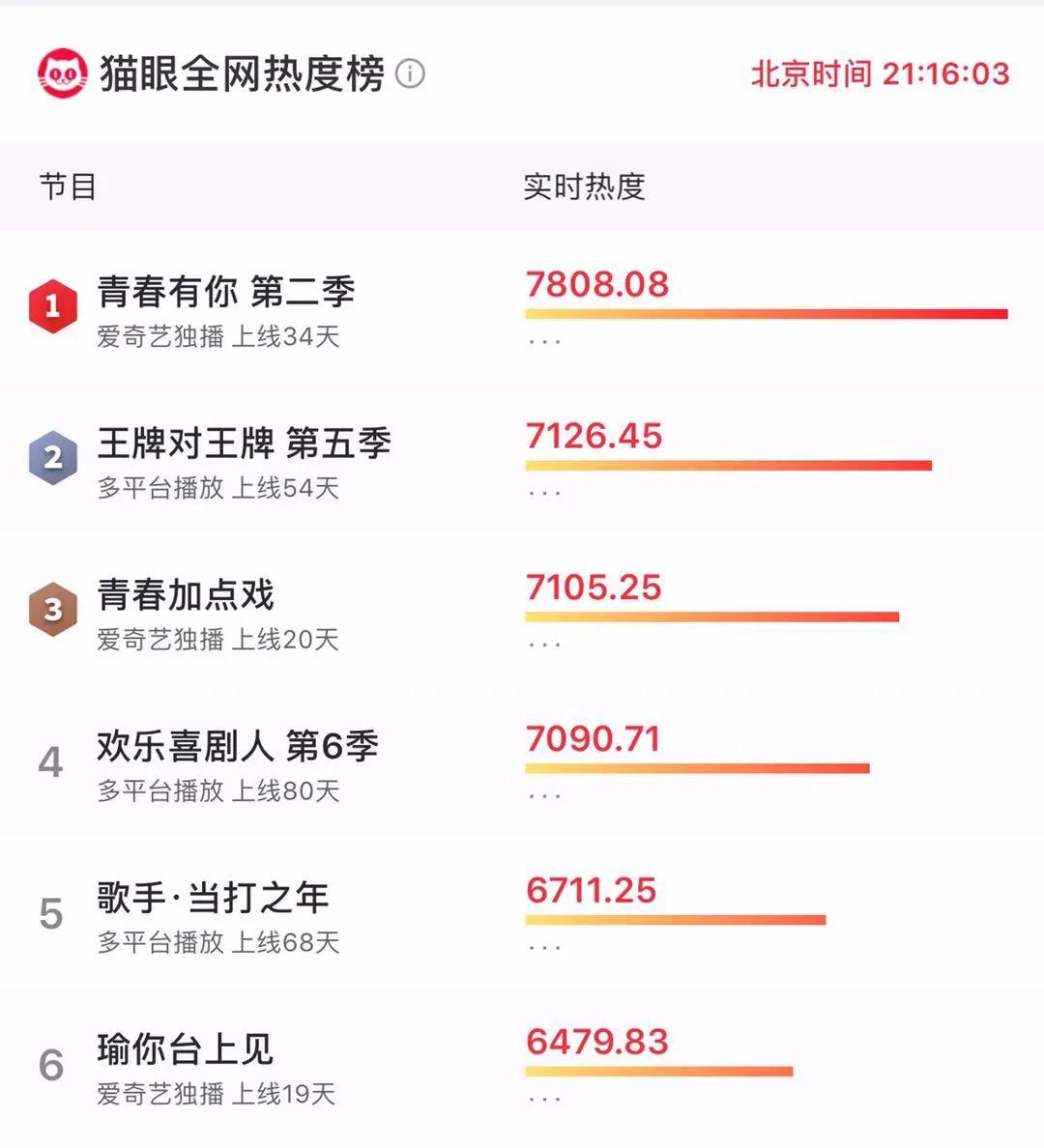
Task: Open the info icon beside 猫眼全网热度榜
Action: point(410,74)
